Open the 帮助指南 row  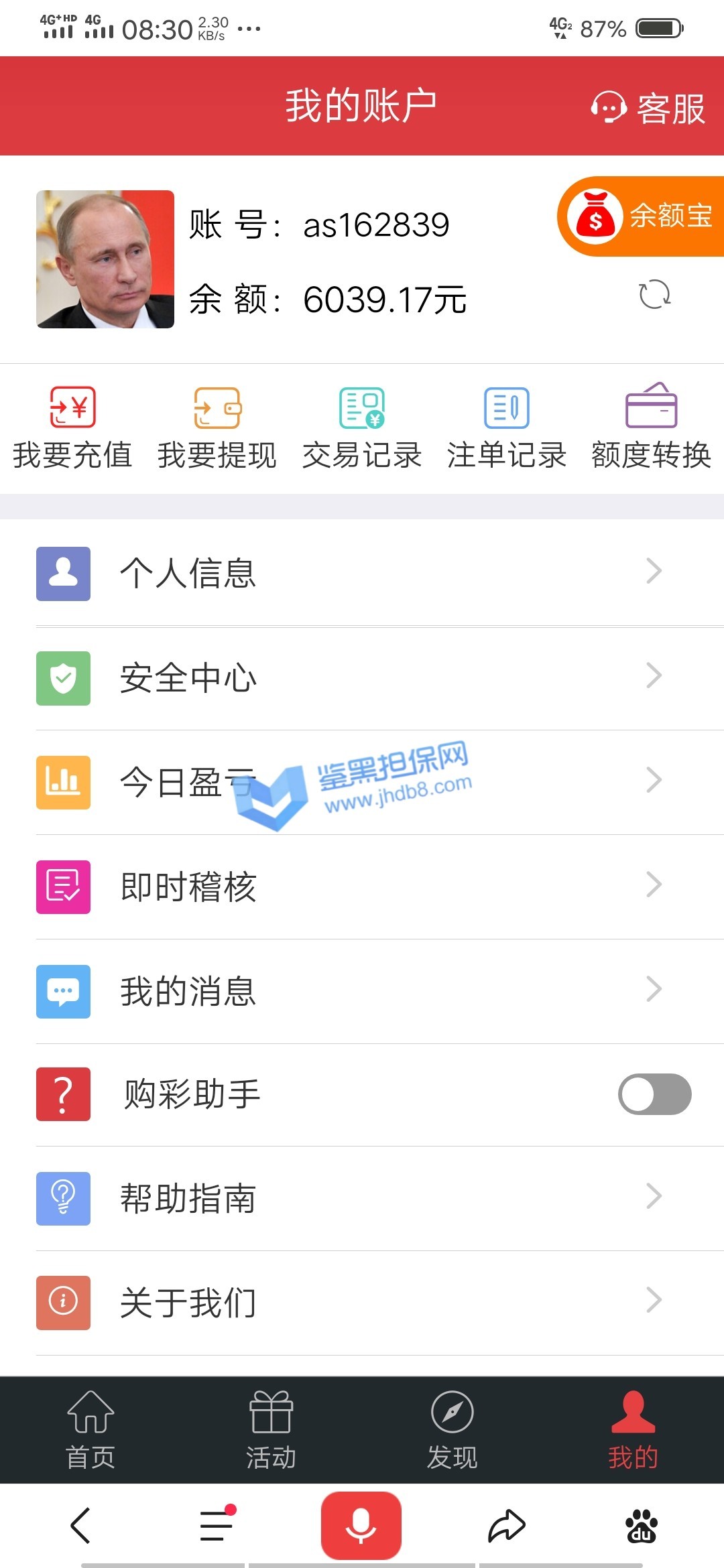[362, 1198]
